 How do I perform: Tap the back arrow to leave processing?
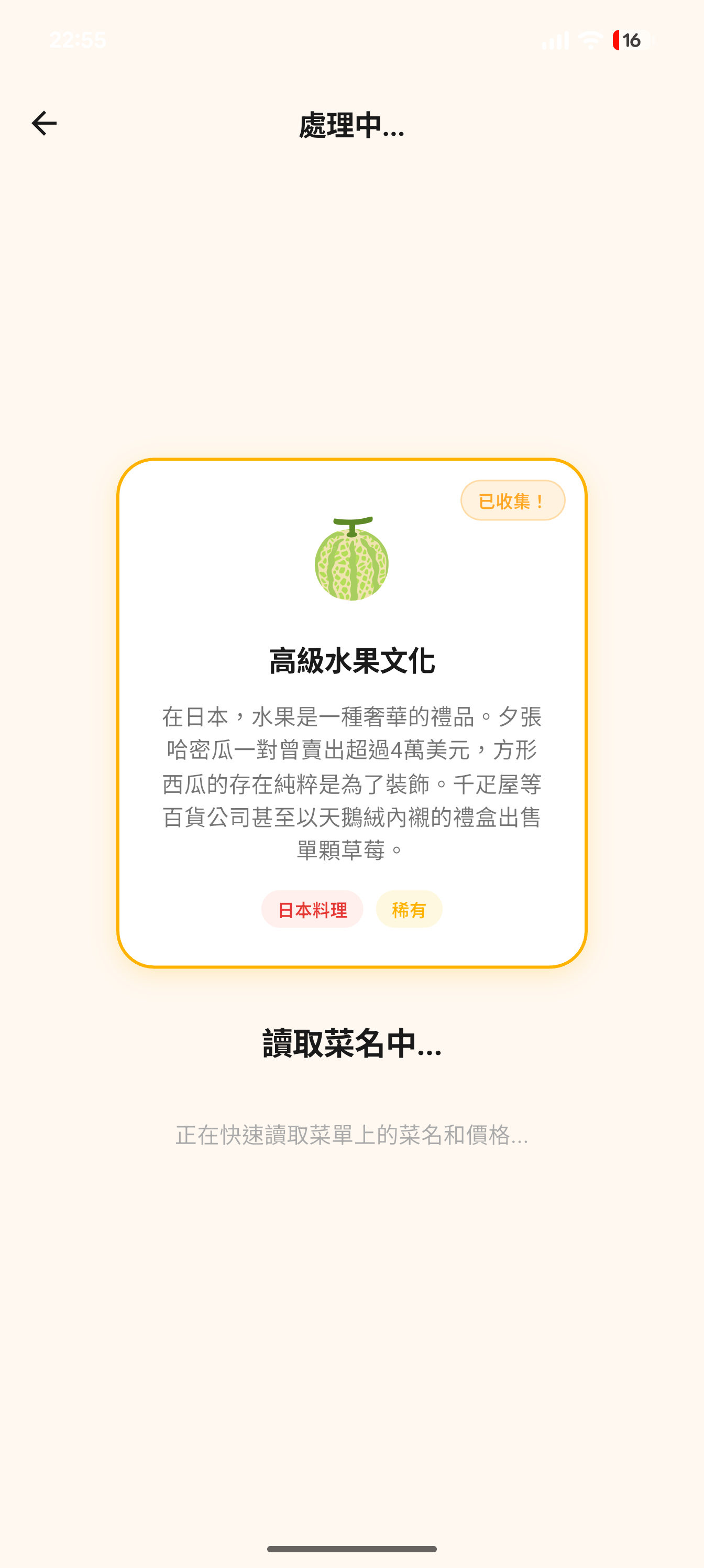(42, 124)
